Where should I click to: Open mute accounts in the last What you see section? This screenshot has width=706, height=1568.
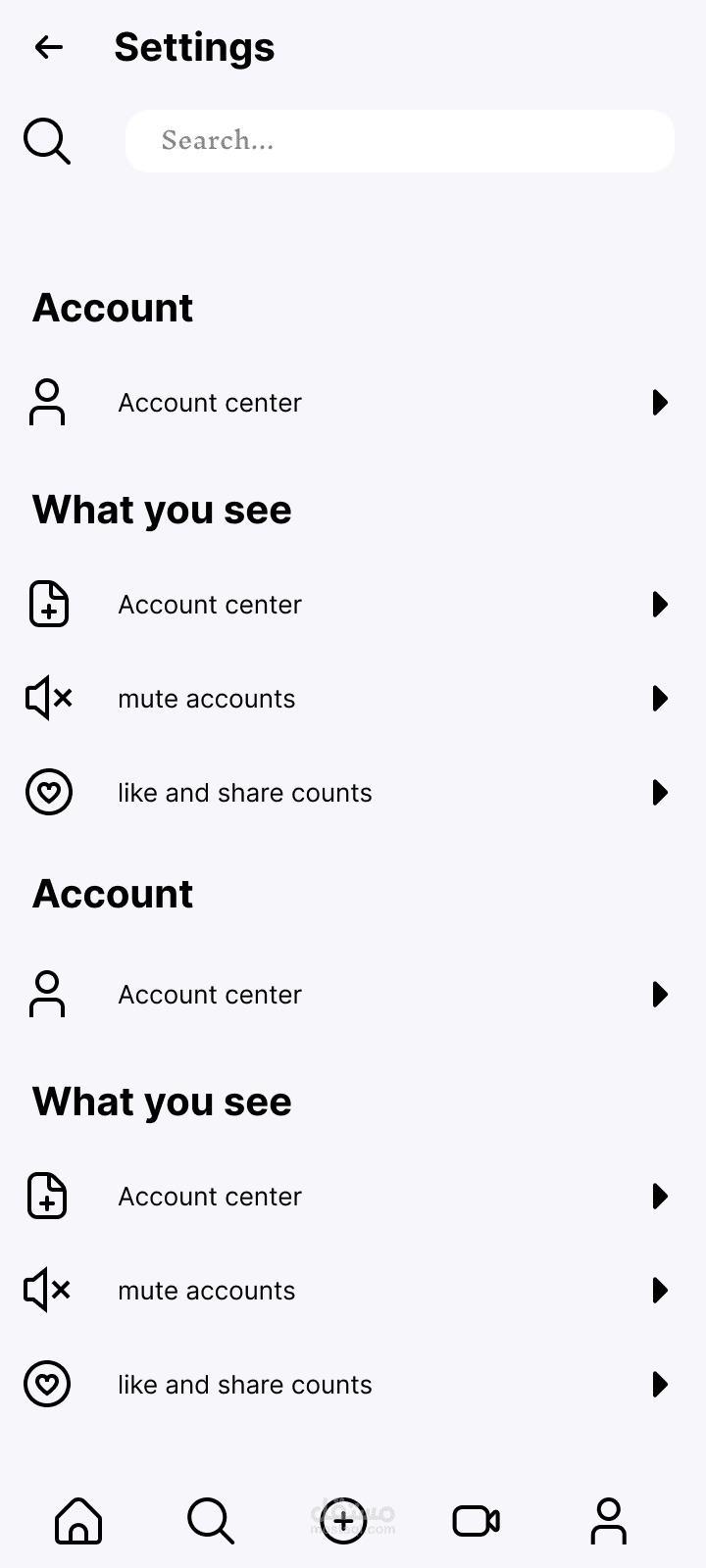(206, 1291)
